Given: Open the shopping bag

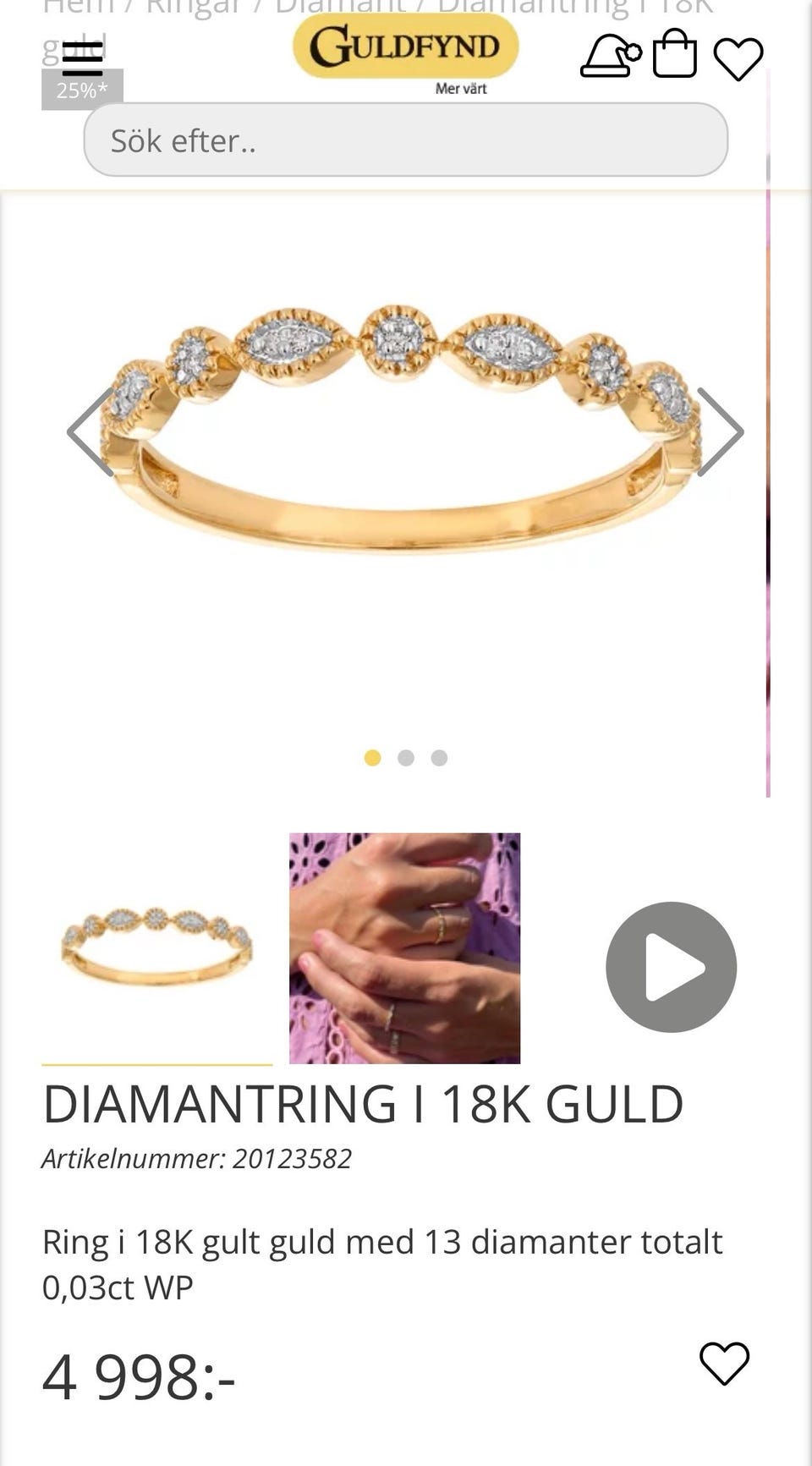Looking at the screenshot, I should click(675, 53).
